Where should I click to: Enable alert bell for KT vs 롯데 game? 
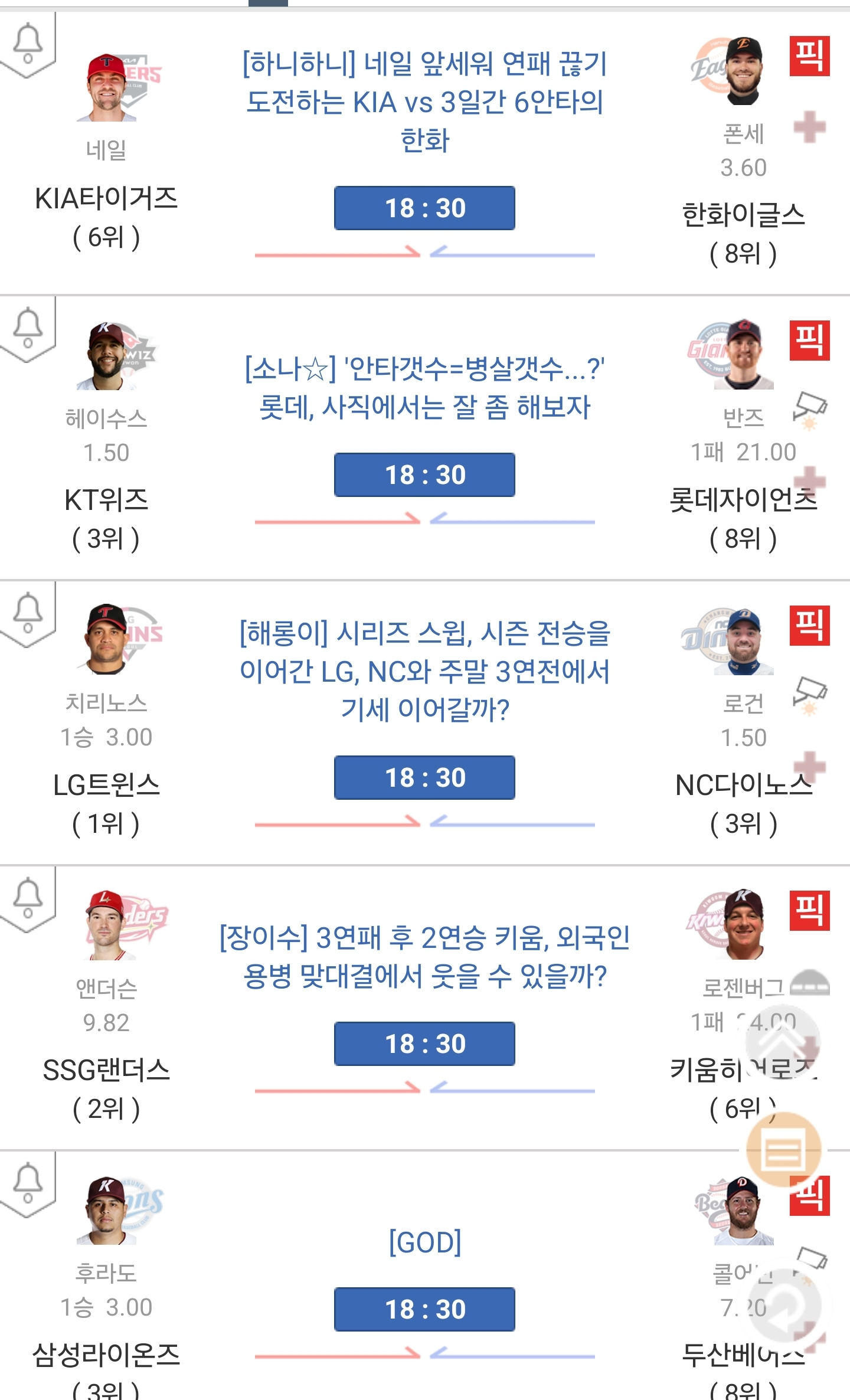pyautogui.click(x=28, y=328)
